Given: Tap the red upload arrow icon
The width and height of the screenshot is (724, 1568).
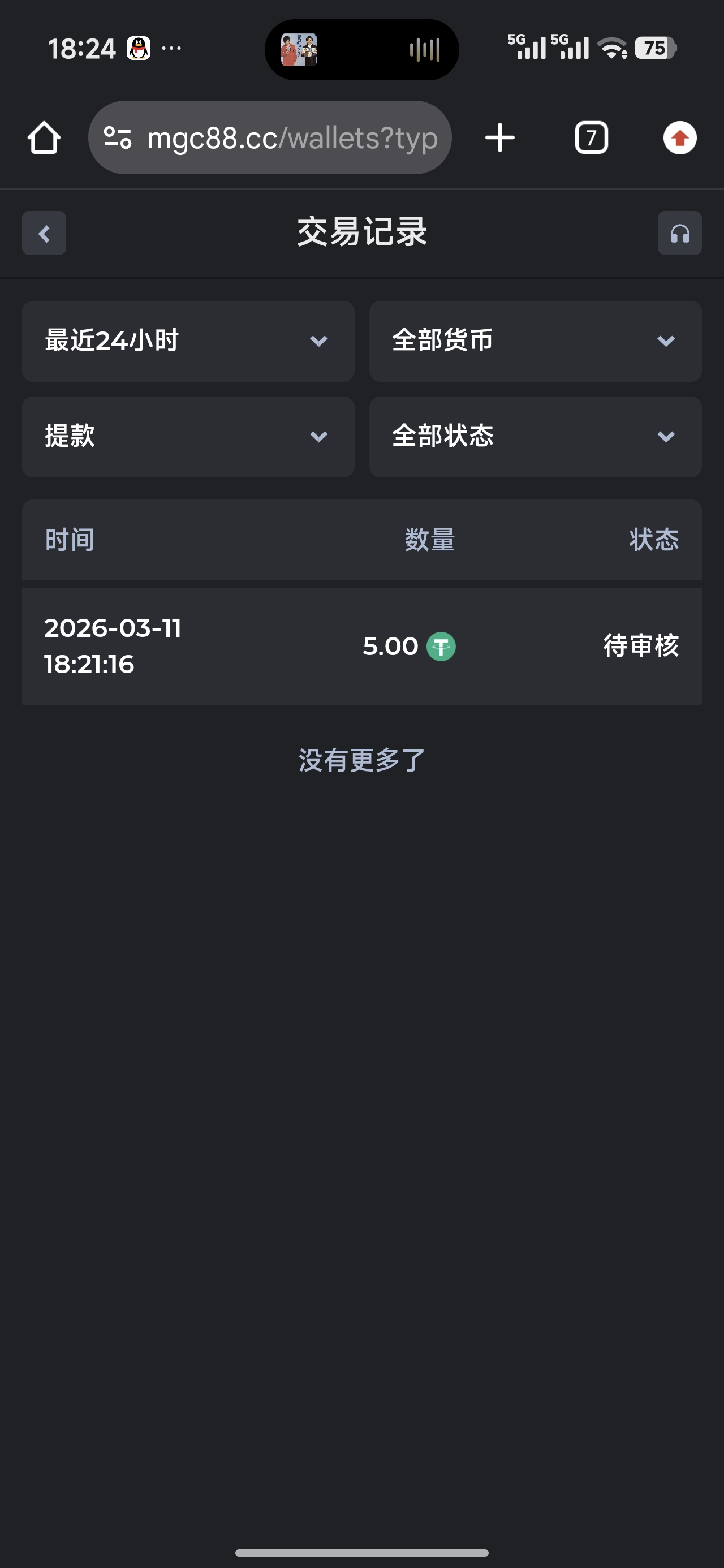Looking at the screenshot, I should point(679,137).
